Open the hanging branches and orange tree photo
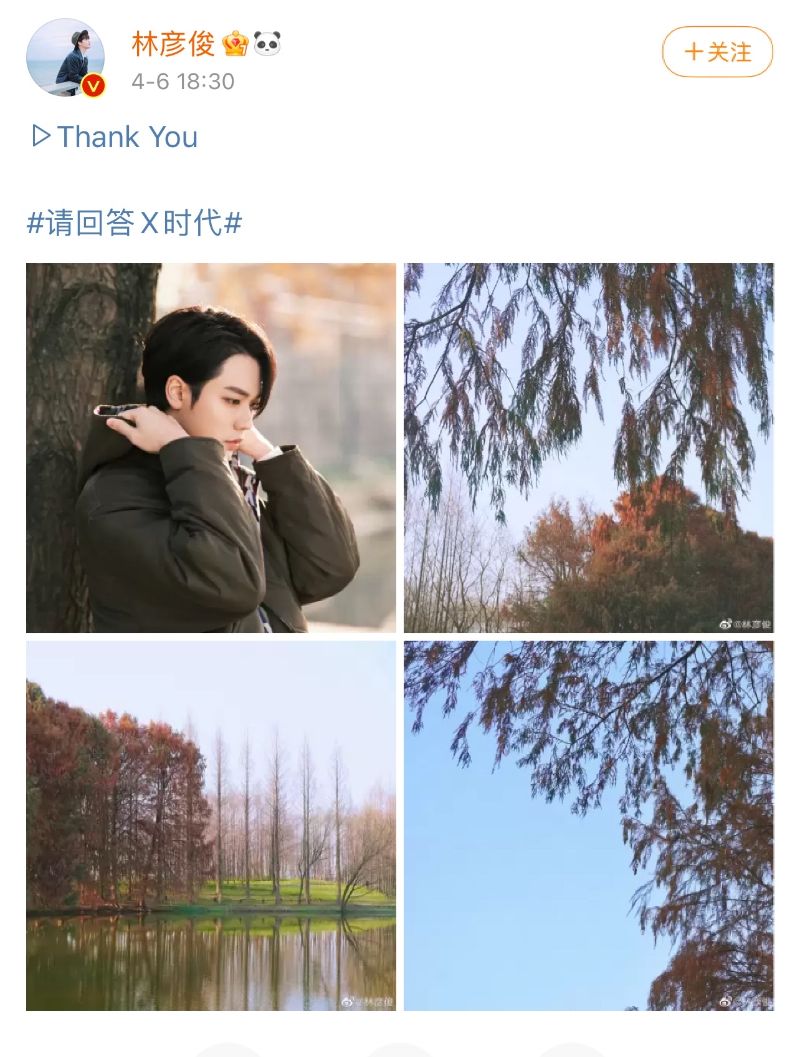This screenshot has width=800, height=1057. pos(588,447)
